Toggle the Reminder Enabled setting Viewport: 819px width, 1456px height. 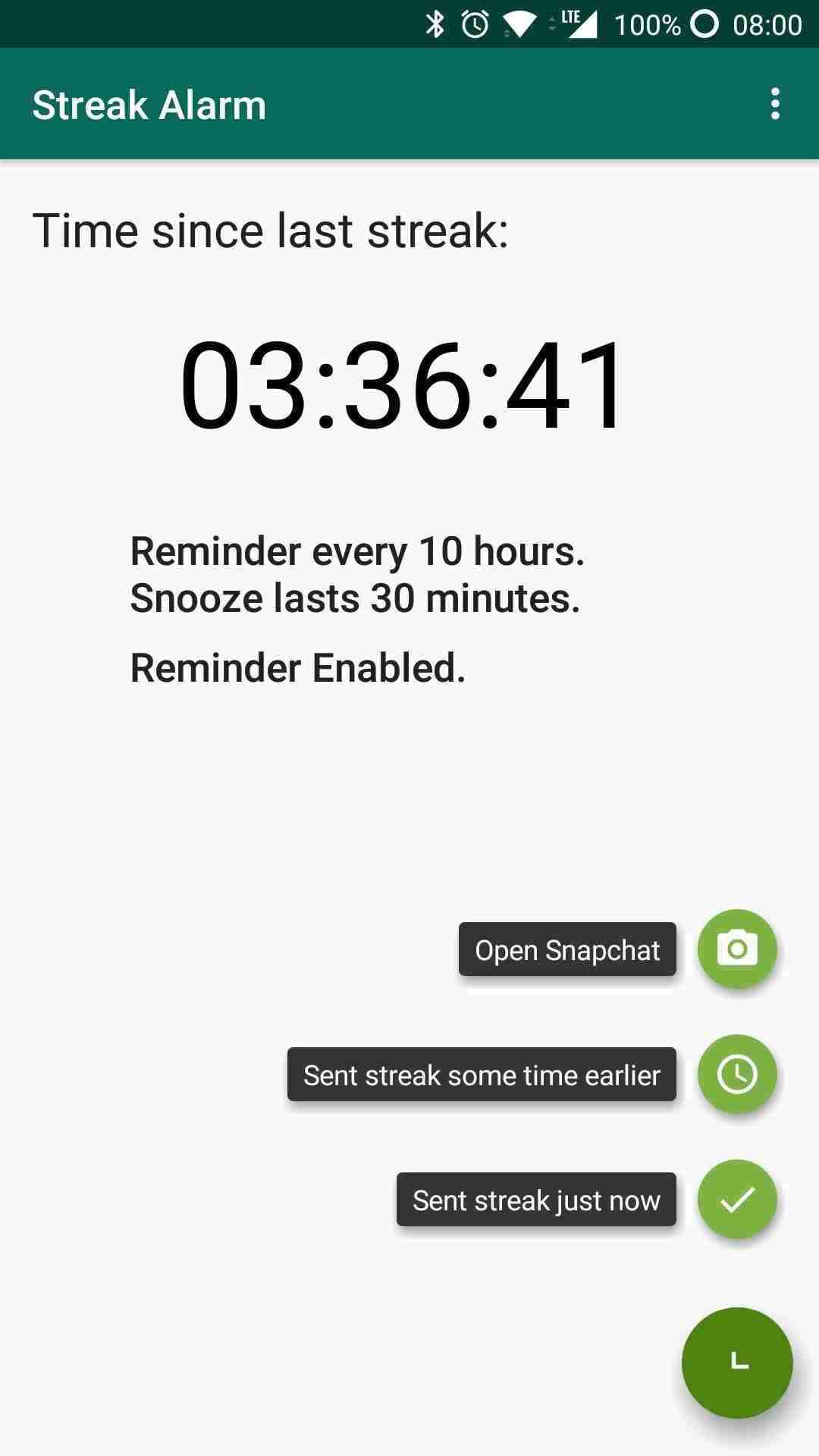click(297, 667)
